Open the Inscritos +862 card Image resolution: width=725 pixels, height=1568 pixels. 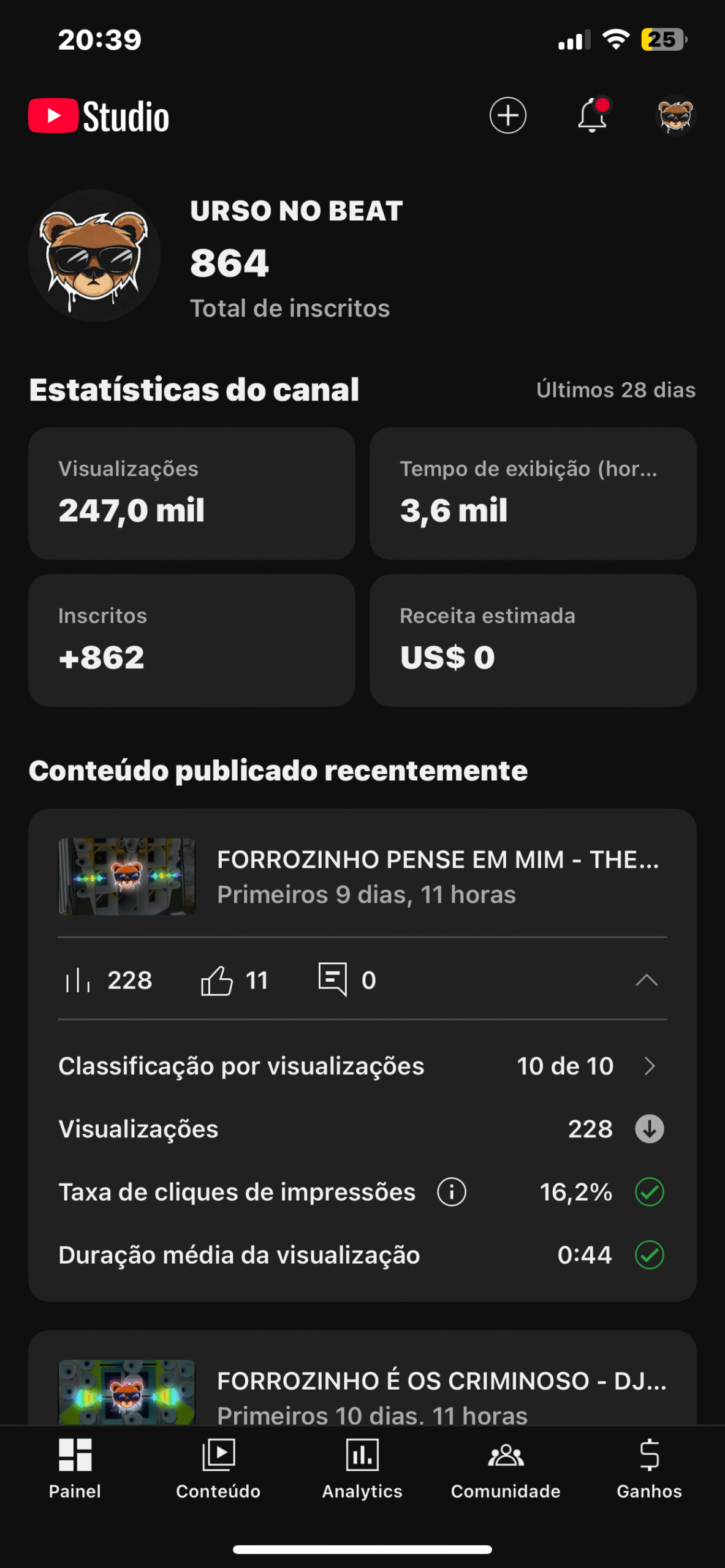click(x=191, y=640)
